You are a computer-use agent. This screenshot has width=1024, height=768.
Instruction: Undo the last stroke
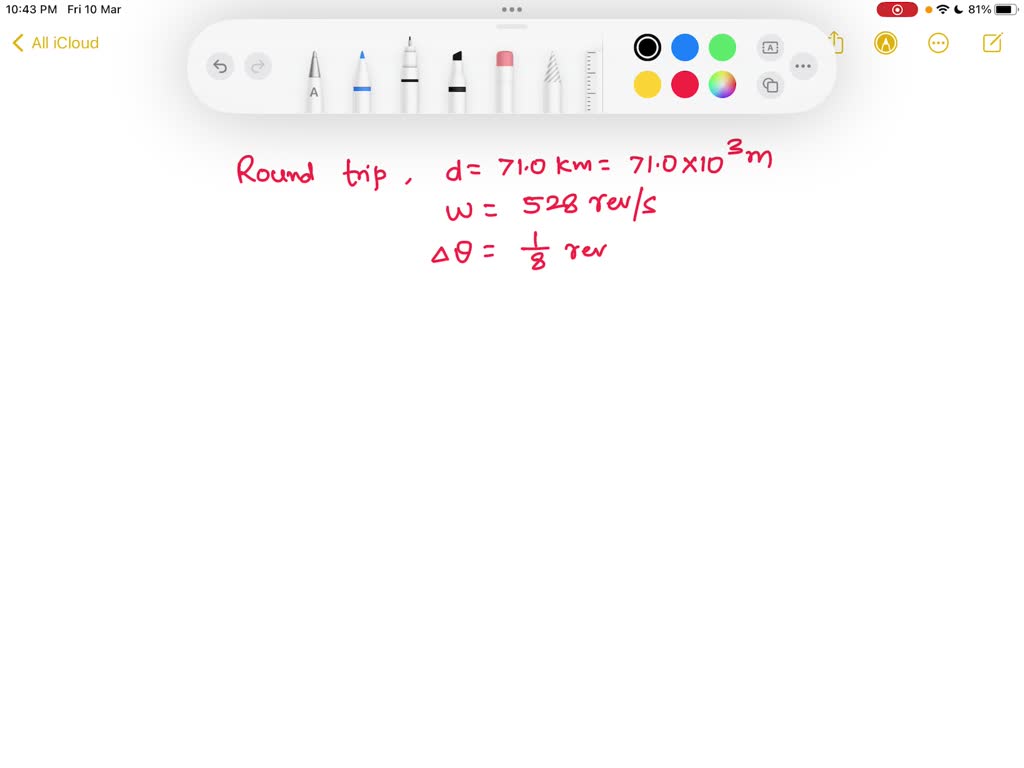point(220,67)
